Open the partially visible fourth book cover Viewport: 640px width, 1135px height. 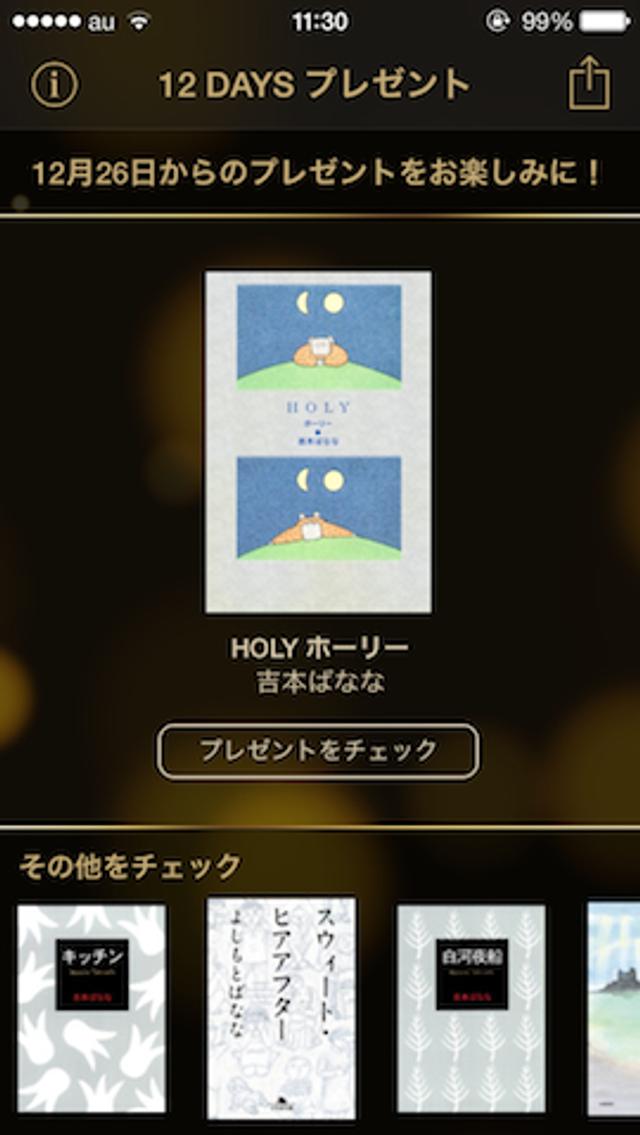point(614,1008)
